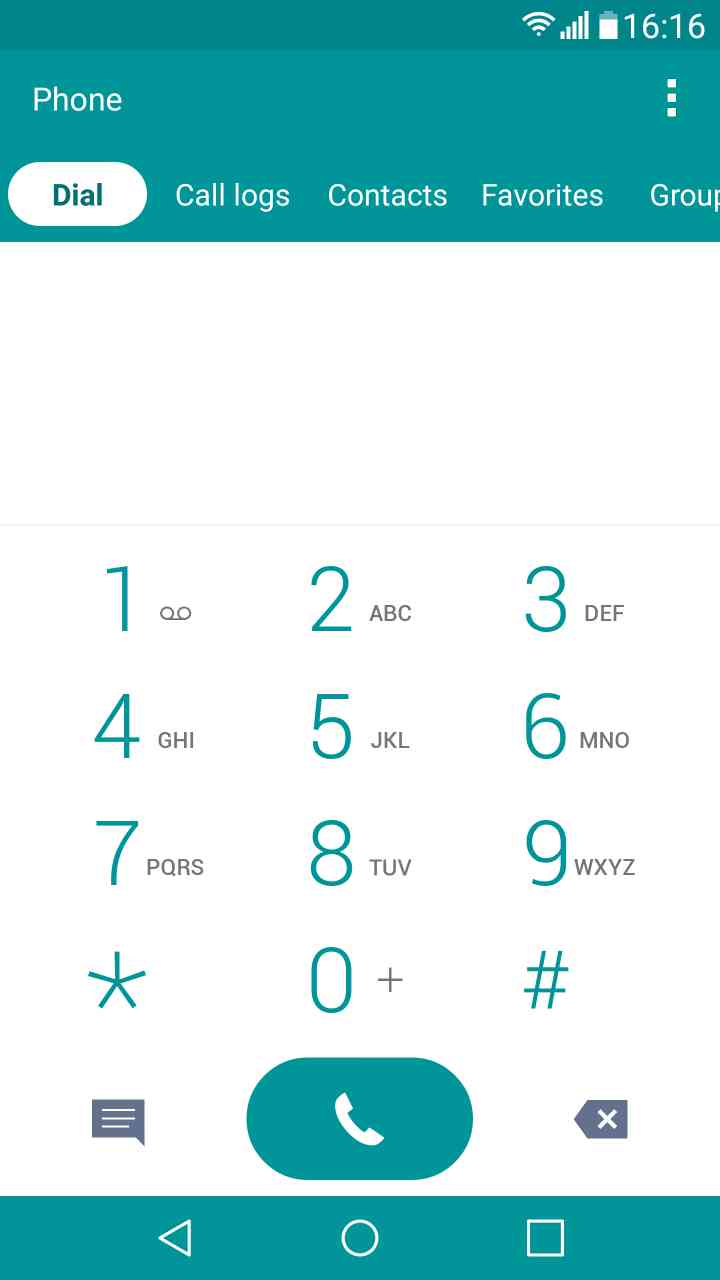Tap the 7 PQRS key
This screenshot has width=720, height=1280.
pos(143,854)
